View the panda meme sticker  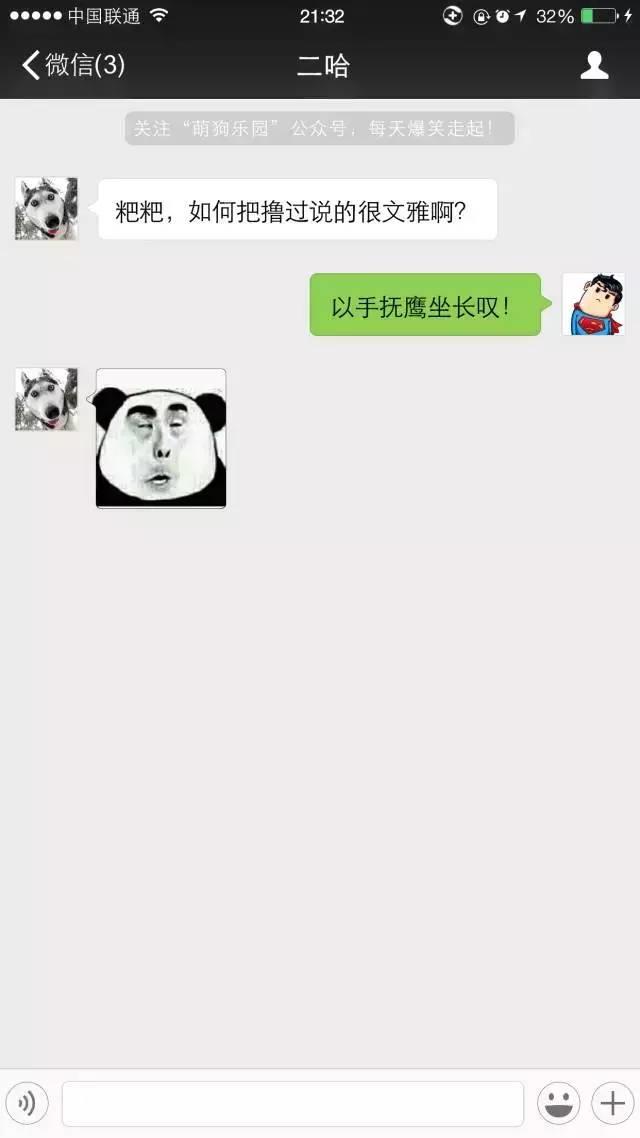pyautogui.click(x=161, y=438)
